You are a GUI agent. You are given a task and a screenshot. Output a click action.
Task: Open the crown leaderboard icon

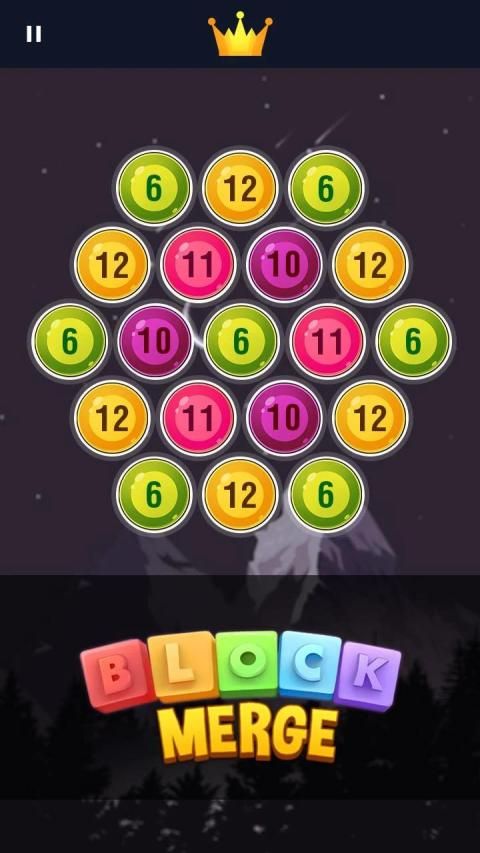pos(240,34)
